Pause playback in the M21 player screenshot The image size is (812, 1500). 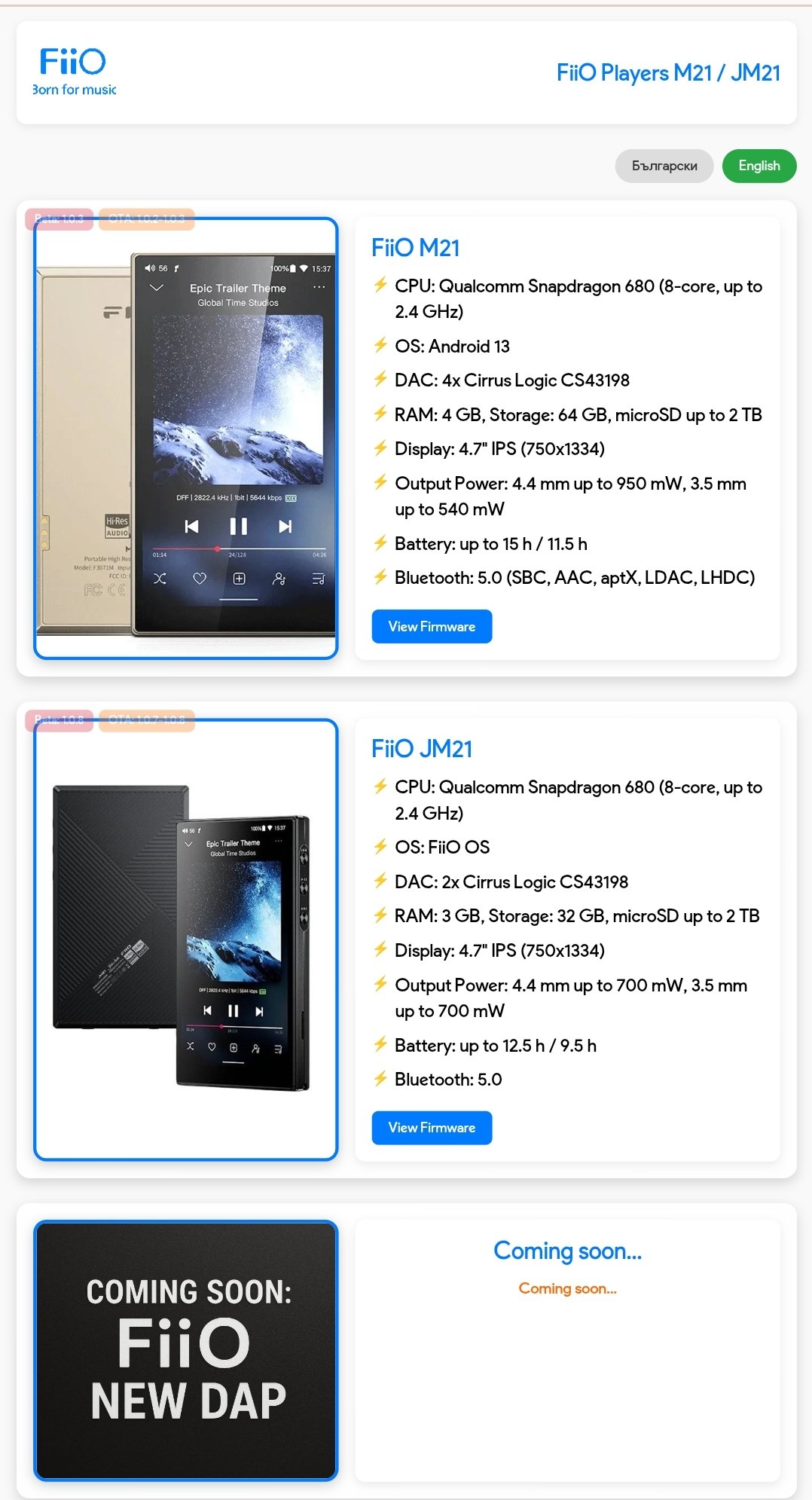click(239, 527)
